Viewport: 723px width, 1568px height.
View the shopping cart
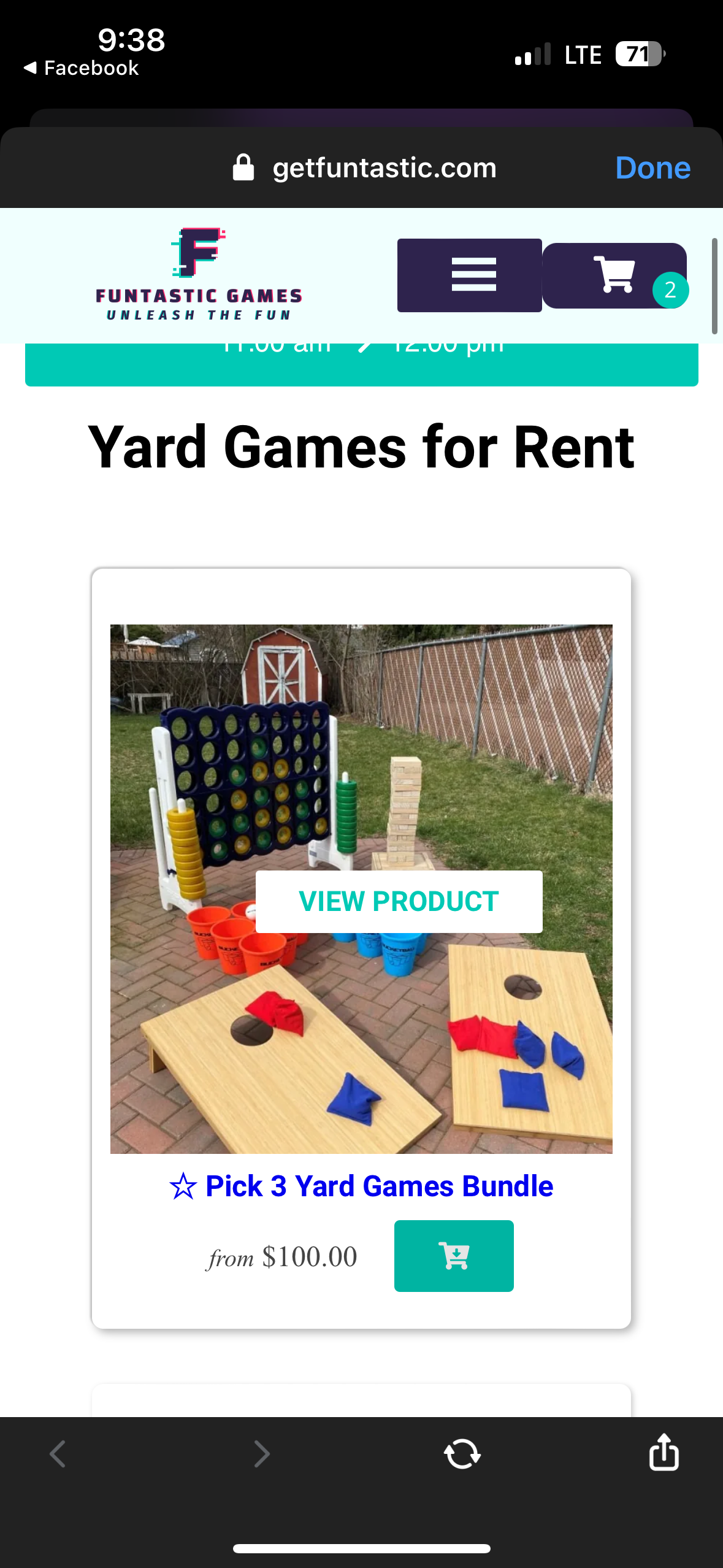click(614, 275)
